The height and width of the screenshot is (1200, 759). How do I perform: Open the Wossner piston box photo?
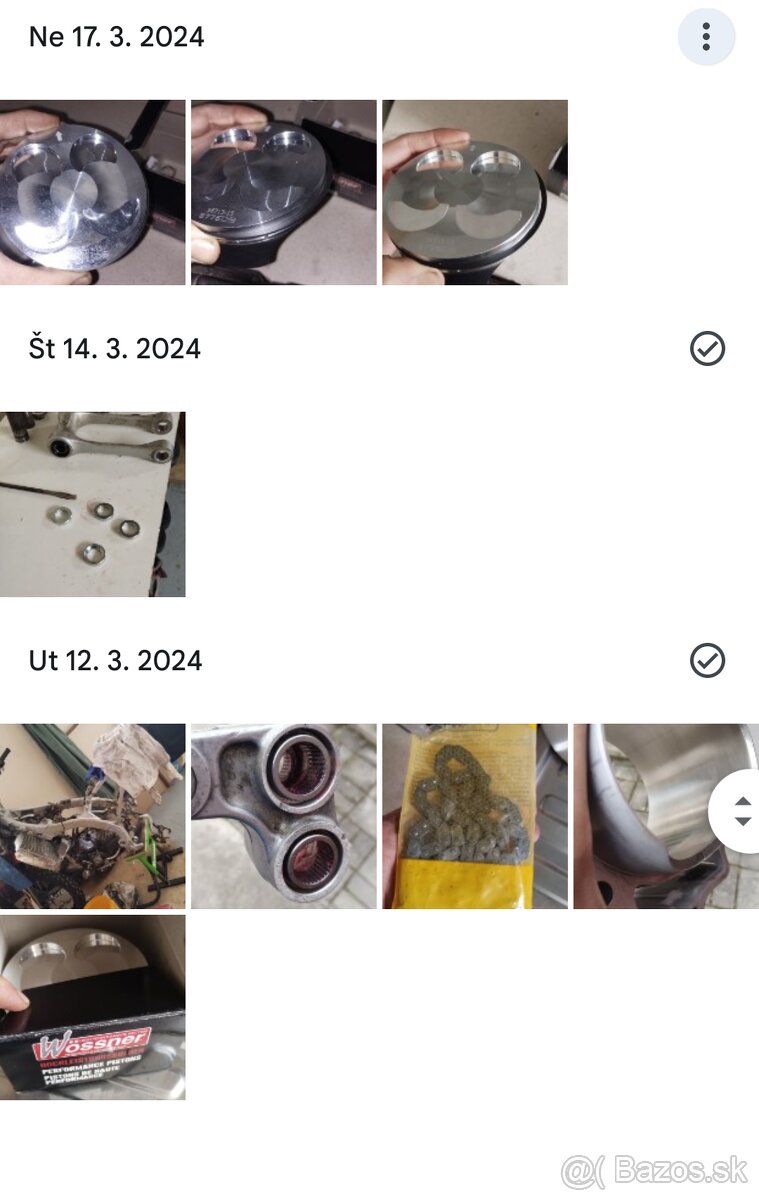pos(92,1007)
